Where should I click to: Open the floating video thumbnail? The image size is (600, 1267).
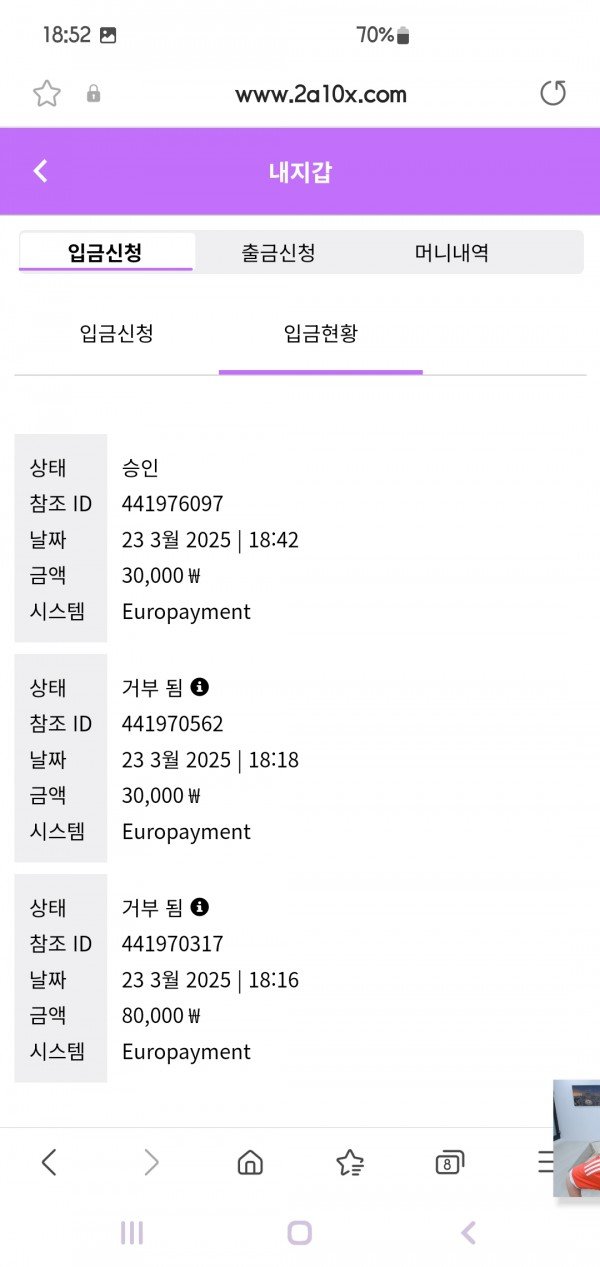pyautogui.click(x=577, y=1138)
